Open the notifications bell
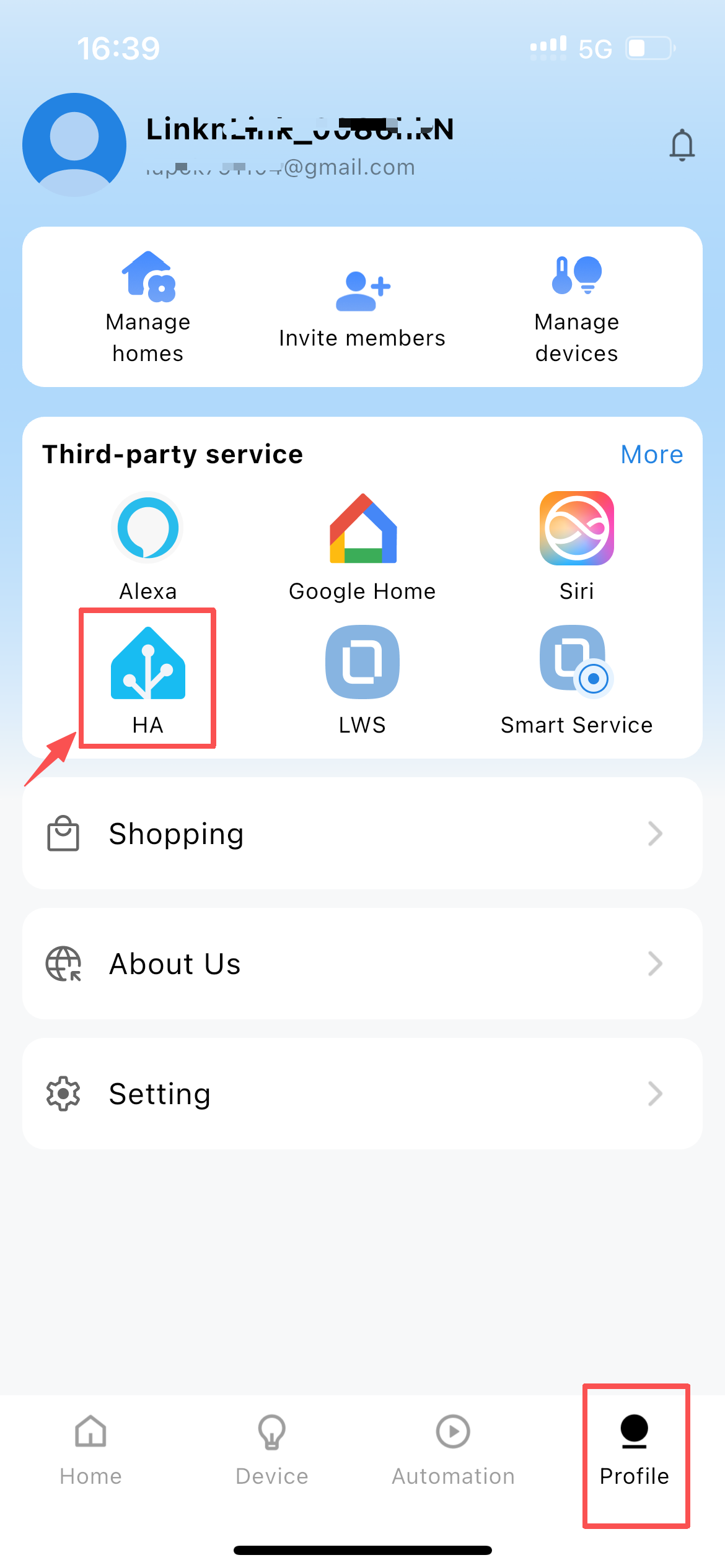Viewport: 725px width, 1568px height. pyautogui.click(x=682, y=146)
